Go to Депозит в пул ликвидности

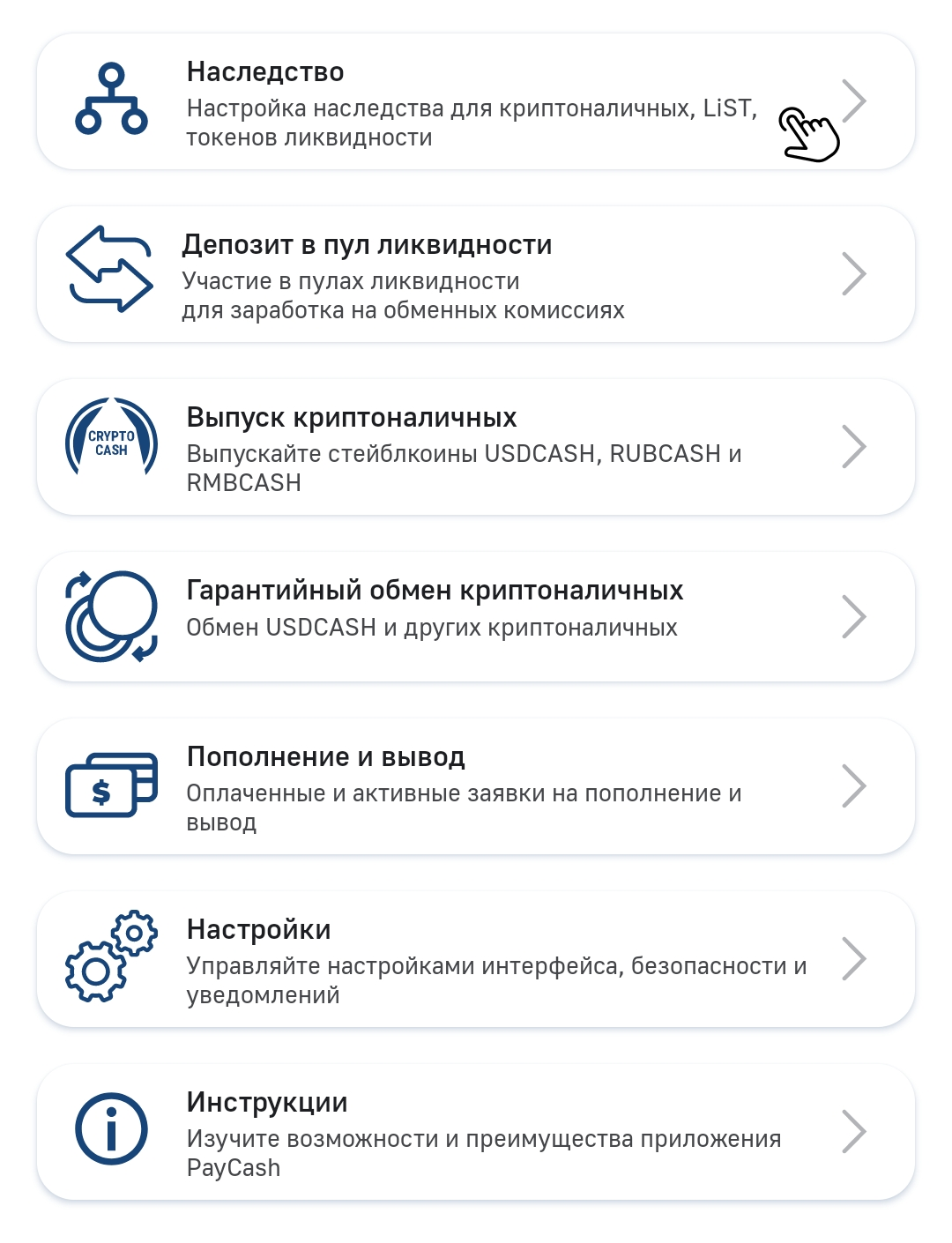pos(474,275)
